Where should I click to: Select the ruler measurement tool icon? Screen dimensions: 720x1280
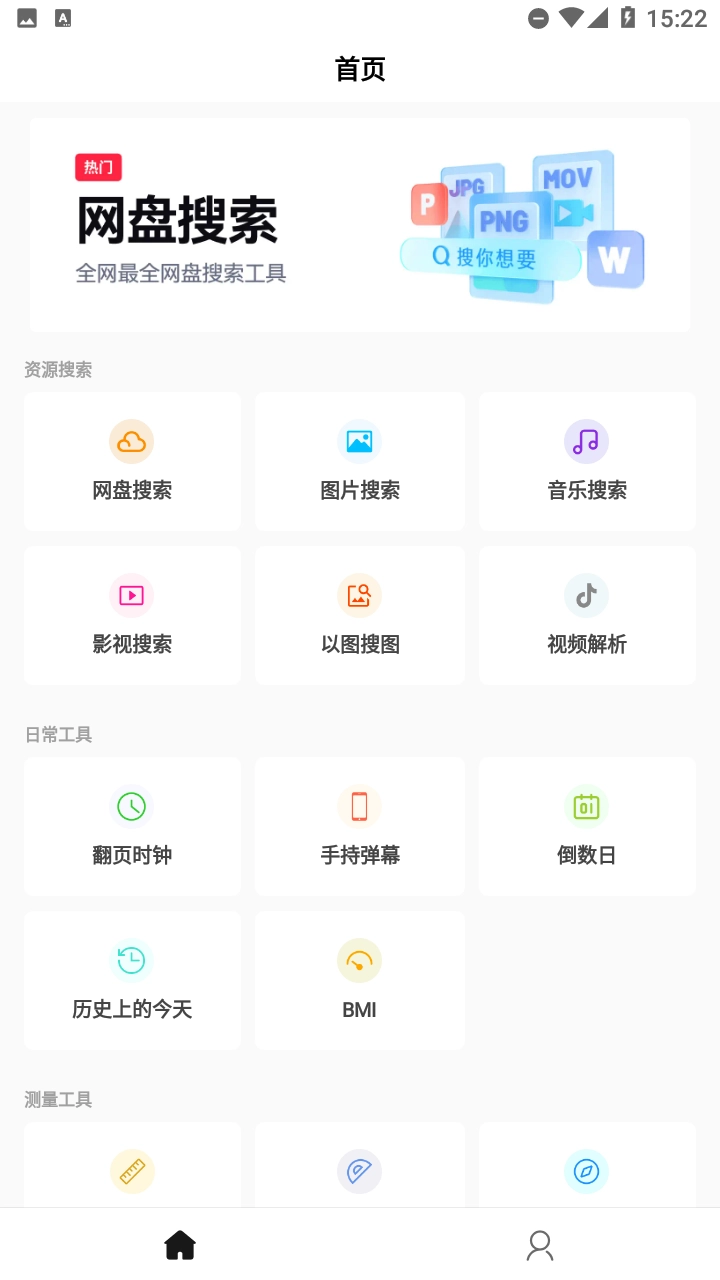coord(132,1170)
